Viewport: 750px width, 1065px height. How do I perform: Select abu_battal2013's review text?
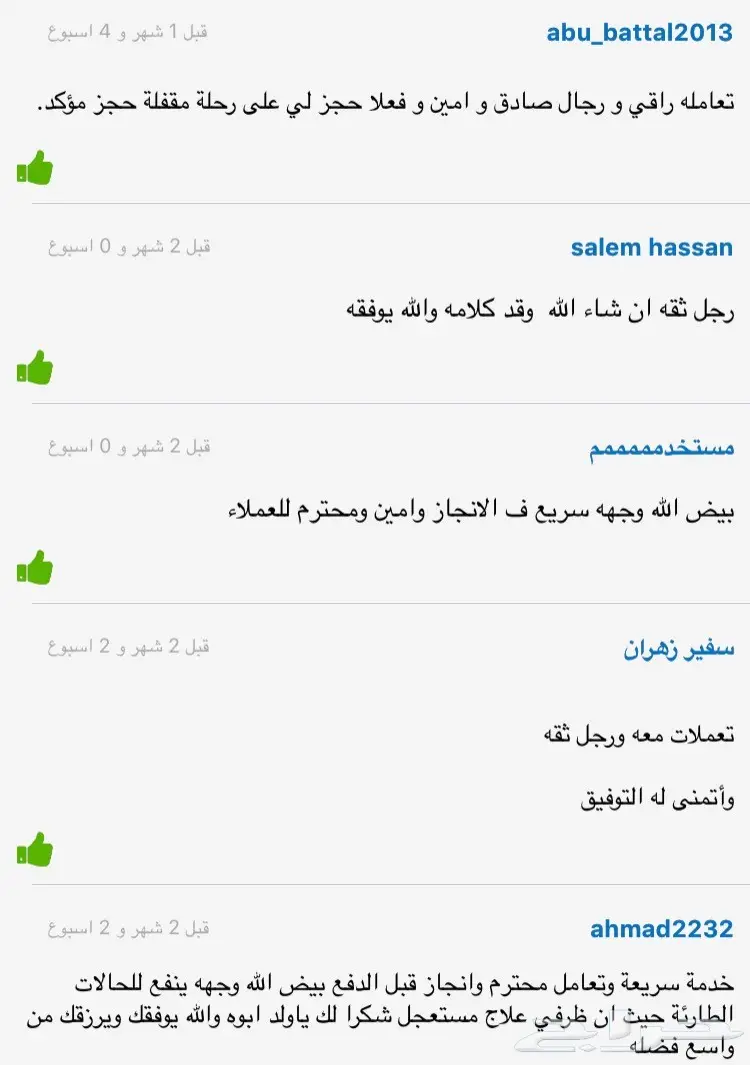click(375, 101)
